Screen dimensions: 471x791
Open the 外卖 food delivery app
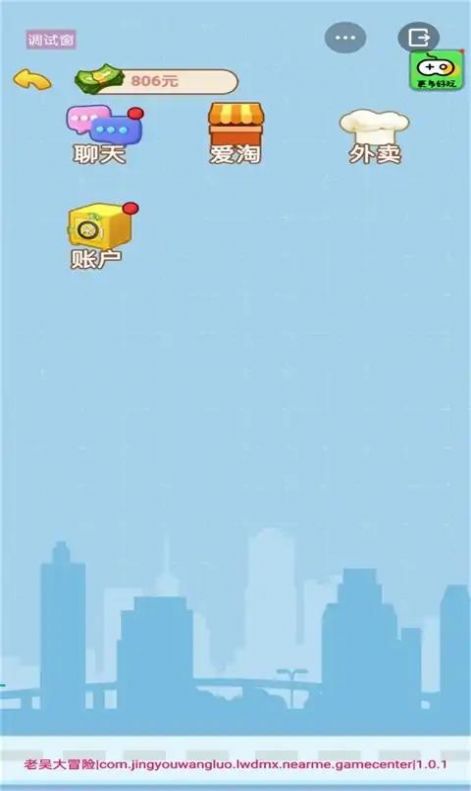click(374, 137)
